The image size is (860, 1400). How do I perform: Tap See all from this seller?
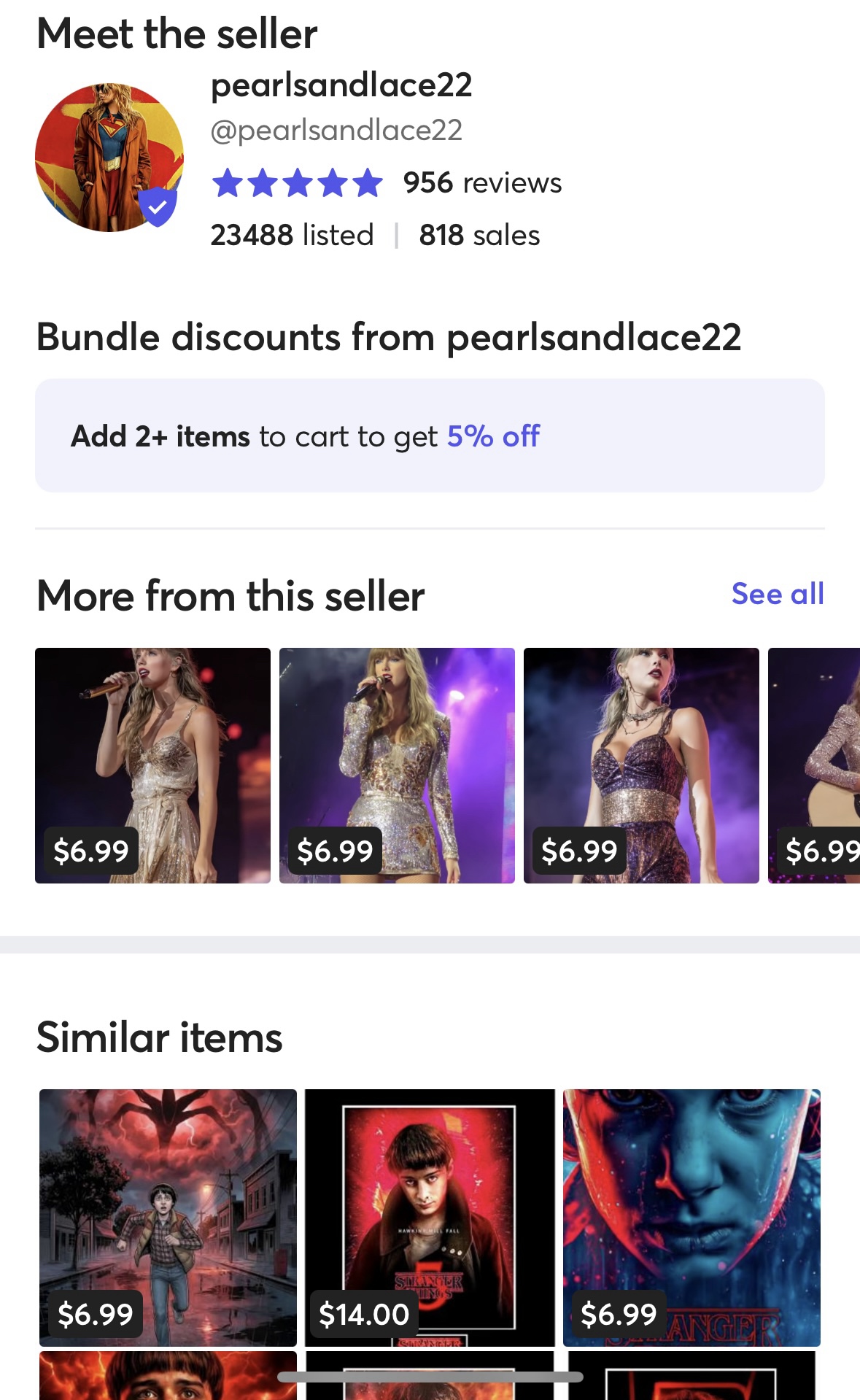(777, 594)
